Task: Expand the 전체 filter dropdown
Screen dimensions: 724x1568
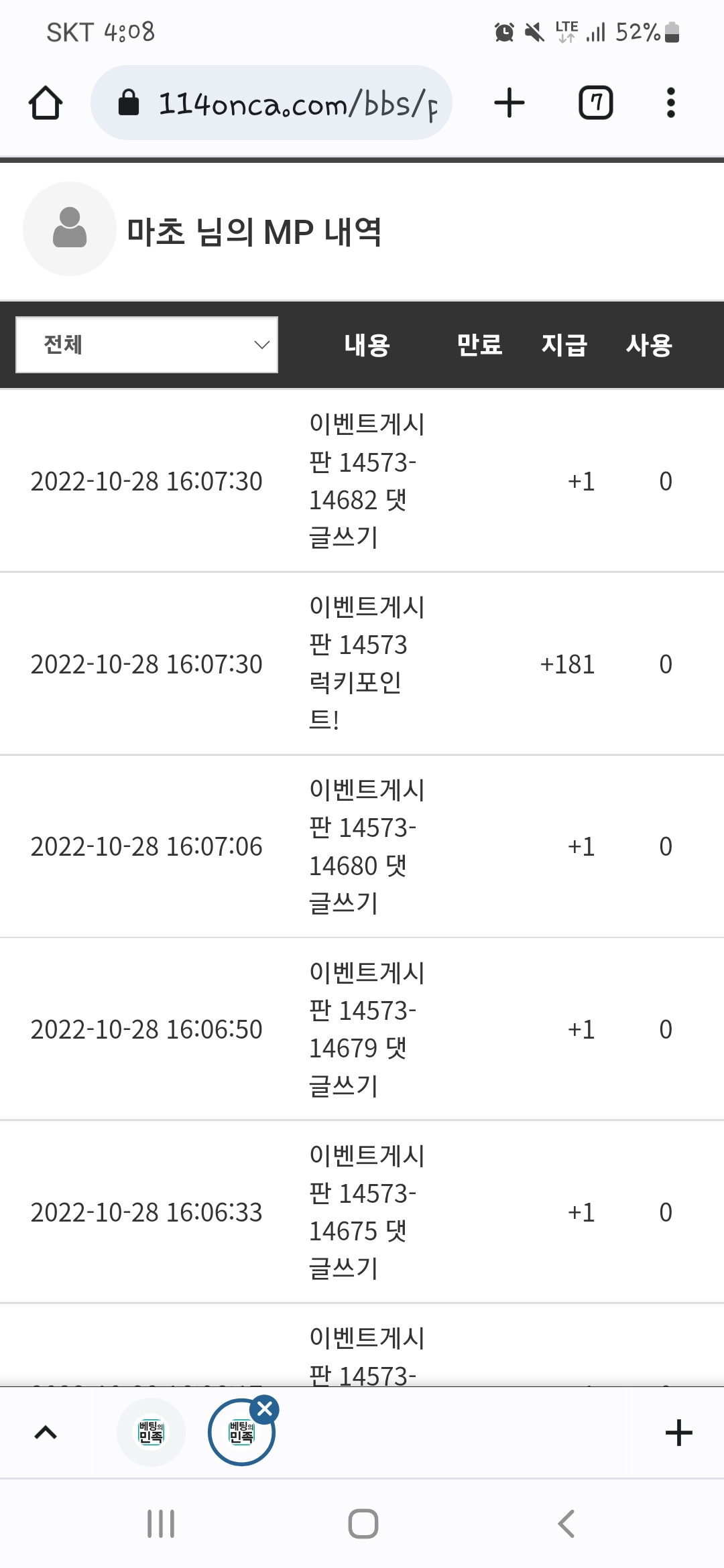Action: [x=147, y=345]
